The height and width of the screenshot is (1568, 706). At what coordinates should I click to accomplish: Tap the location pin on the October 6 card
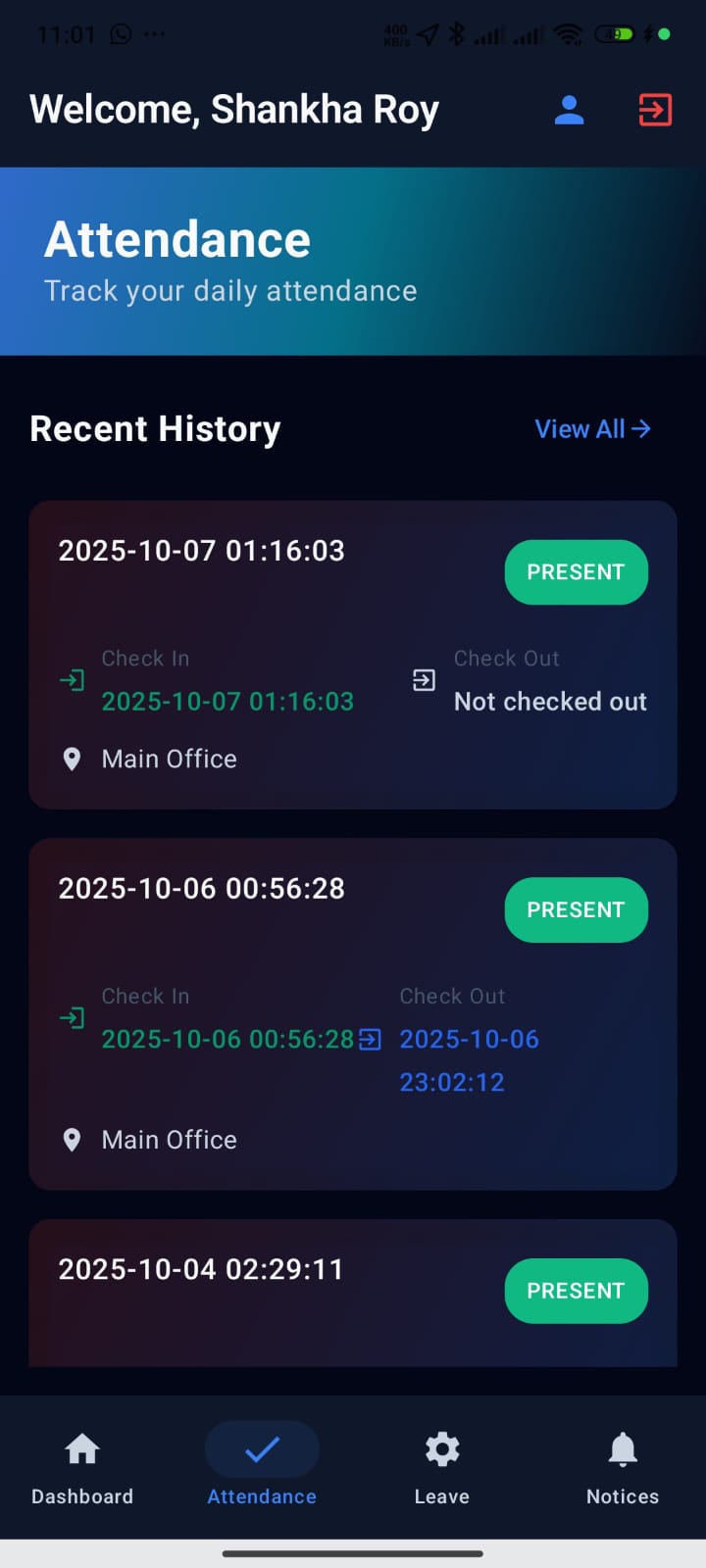click(71, 1140)
